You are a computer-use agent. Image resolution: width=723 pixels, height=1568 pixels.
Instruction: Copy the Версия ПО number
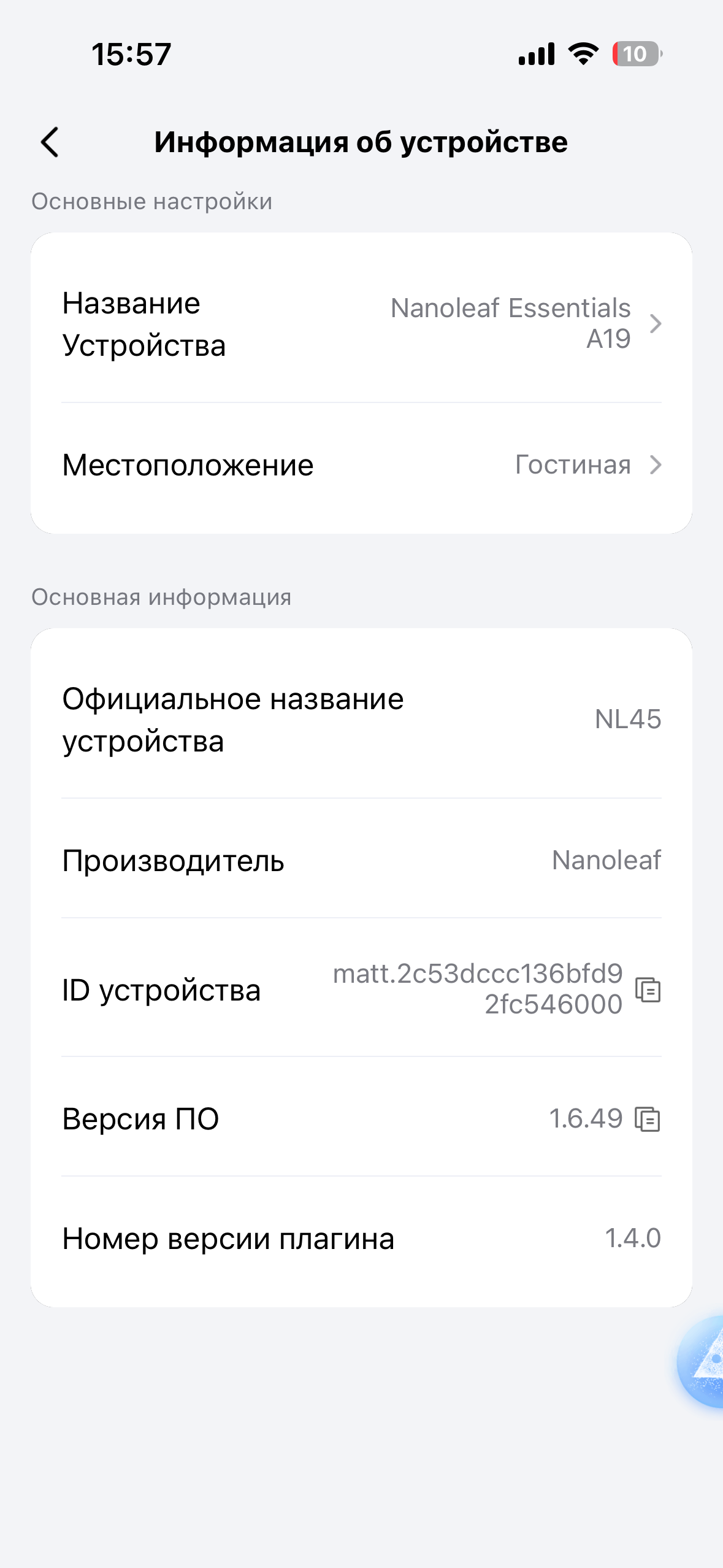(x=648, y=1119)
